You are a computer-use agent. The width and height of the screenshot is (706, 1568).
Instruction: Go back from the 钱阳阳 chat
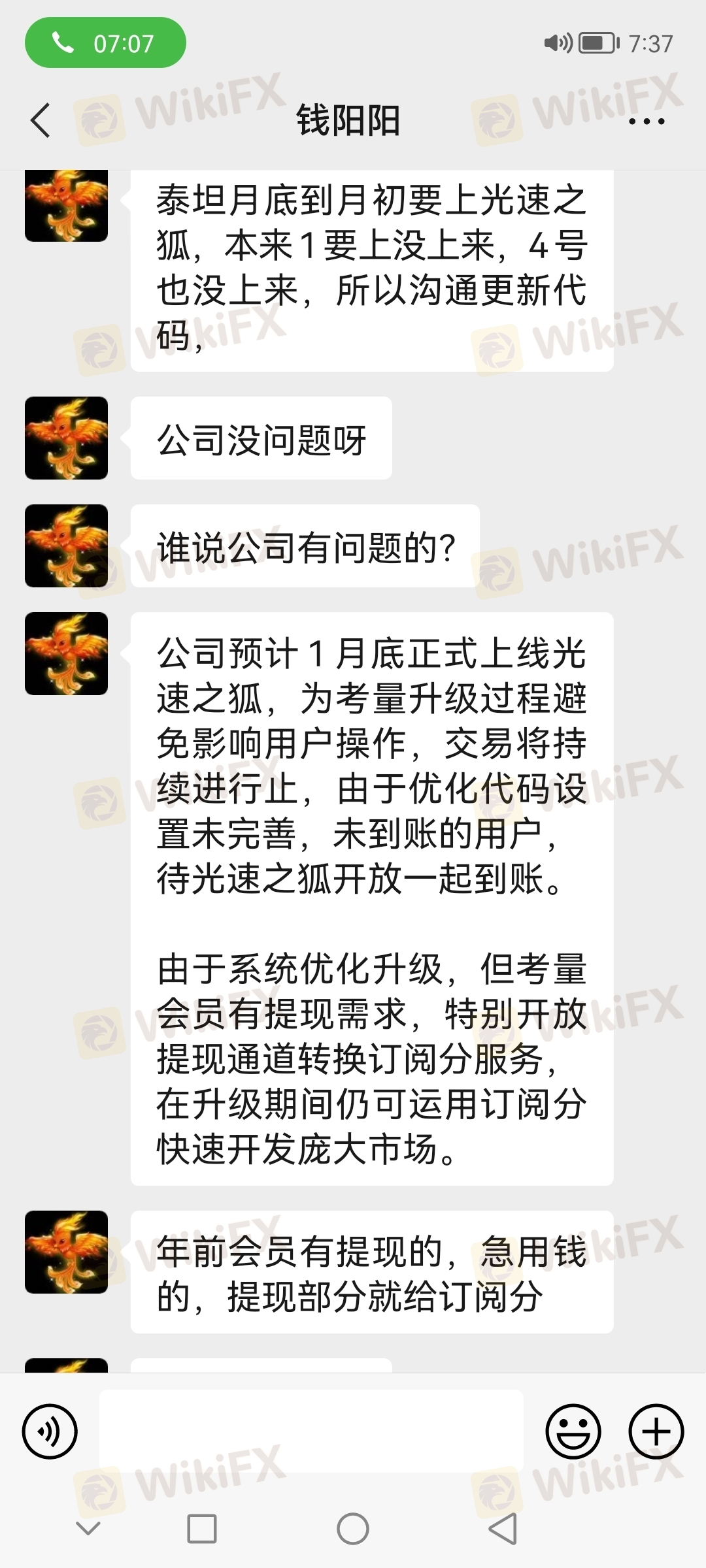tap(41, 121)
